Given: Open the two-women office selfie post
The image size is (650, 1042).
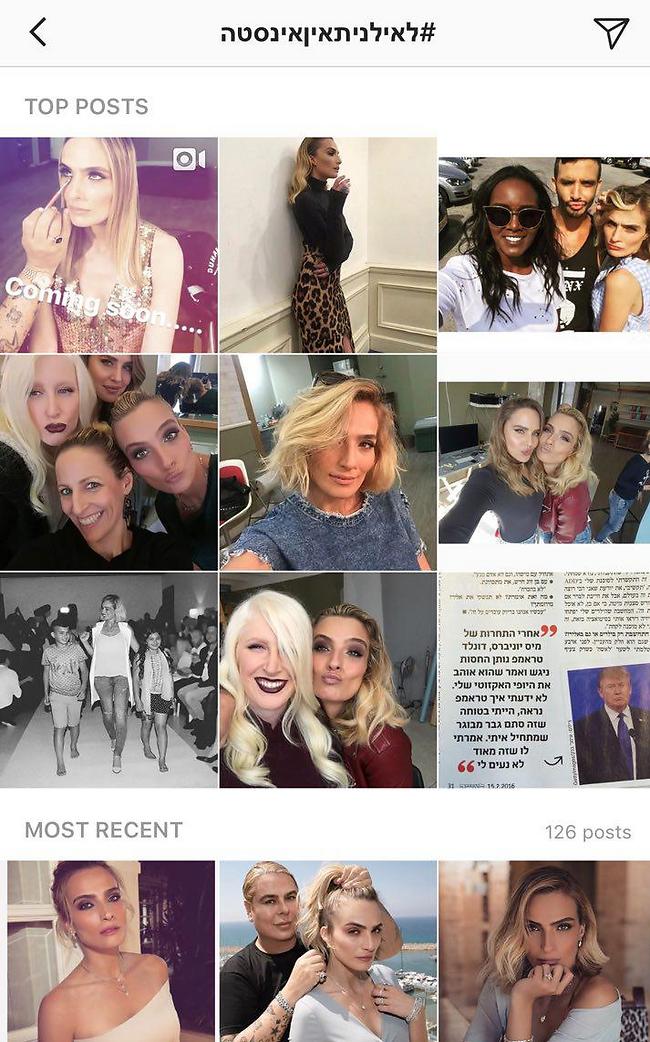Looking at the screenshot, I should pos(543,462).
